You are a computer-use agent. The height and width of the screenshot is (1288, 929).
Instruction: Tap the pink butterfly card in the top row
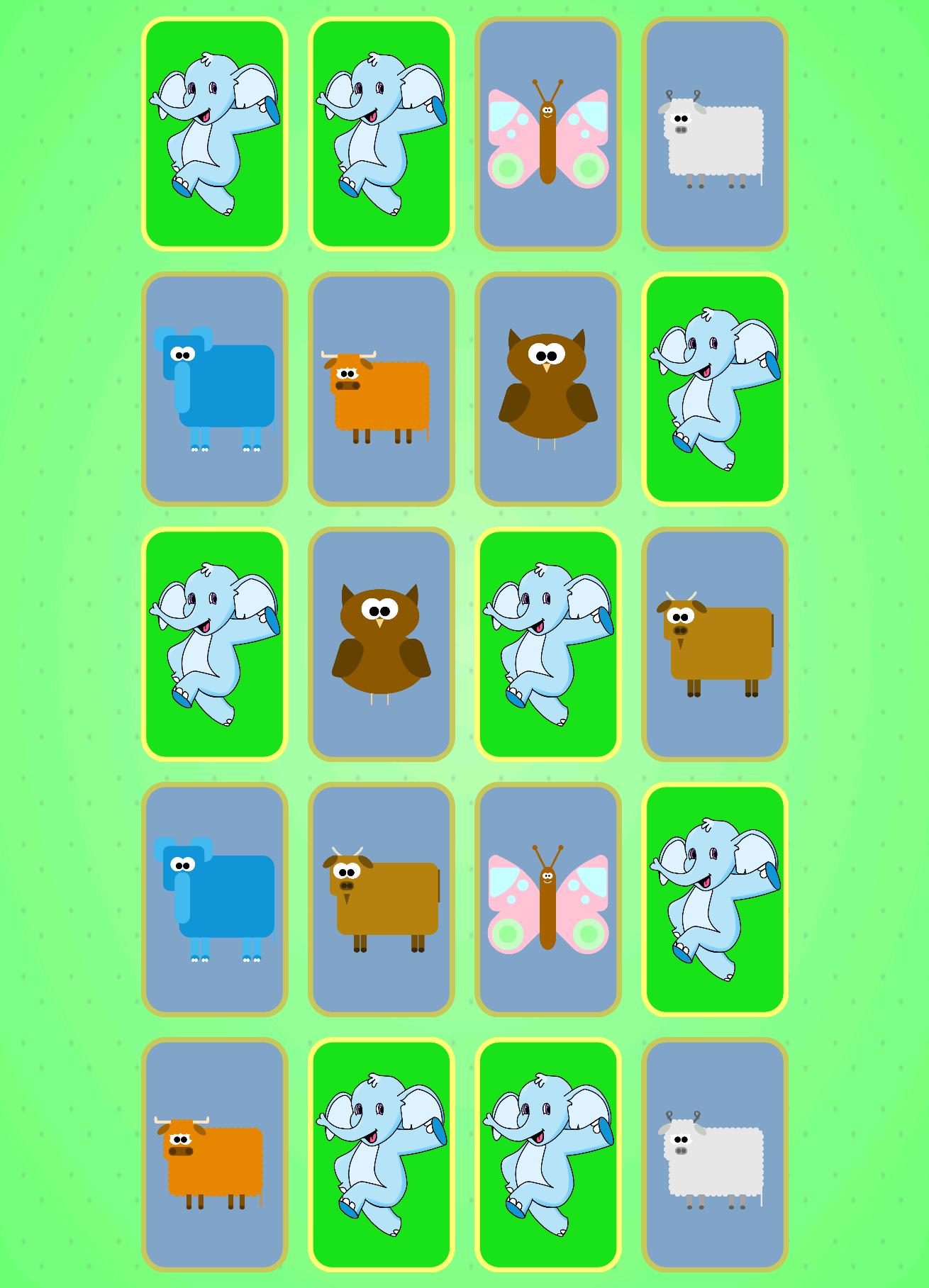(x=548, y=134)
